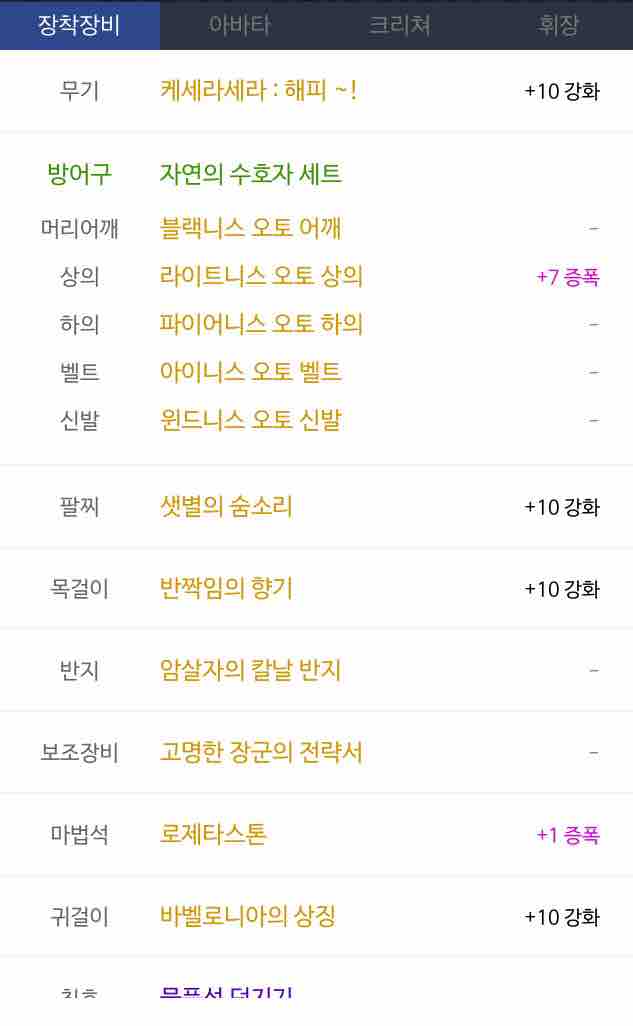This screenshot has height=1026, width=633.
Task: Switch to the 아바타 tab
Action: coord(239,25)
